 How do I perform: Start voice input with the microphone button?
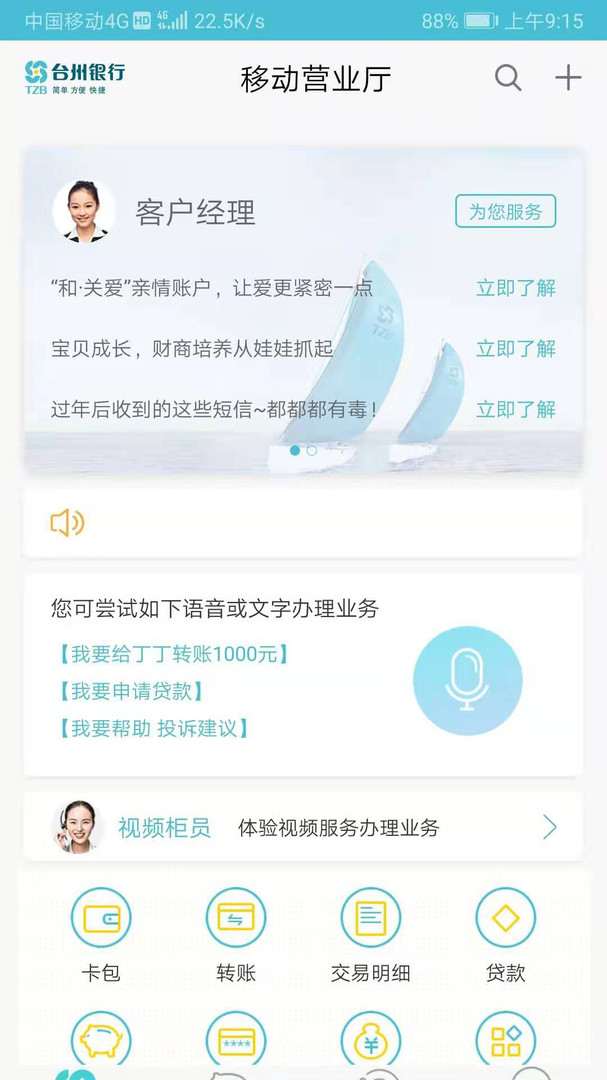(468, 681)
